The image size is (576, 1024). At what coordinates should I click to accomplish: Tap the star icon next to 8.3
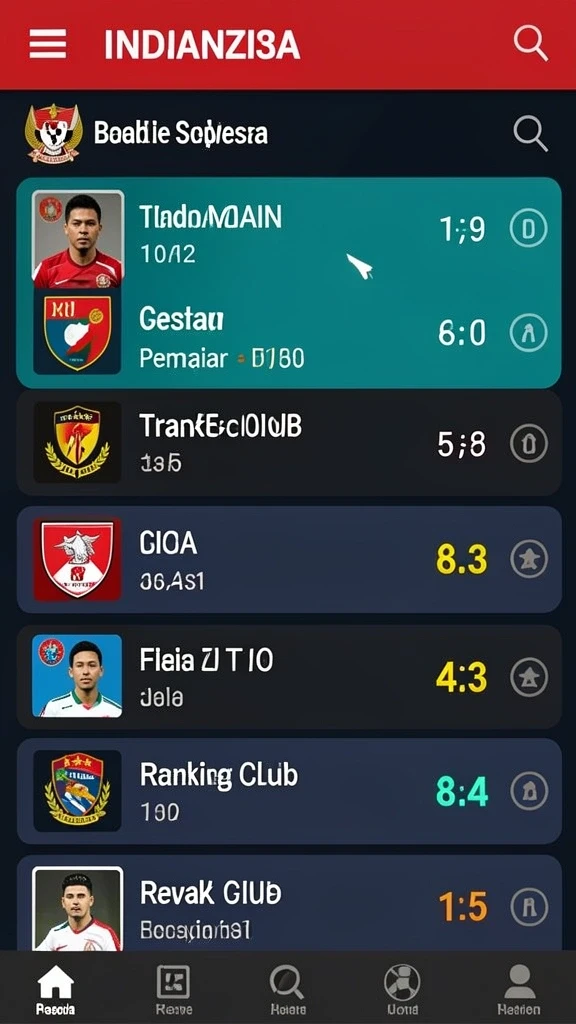(x=528, y=560)
